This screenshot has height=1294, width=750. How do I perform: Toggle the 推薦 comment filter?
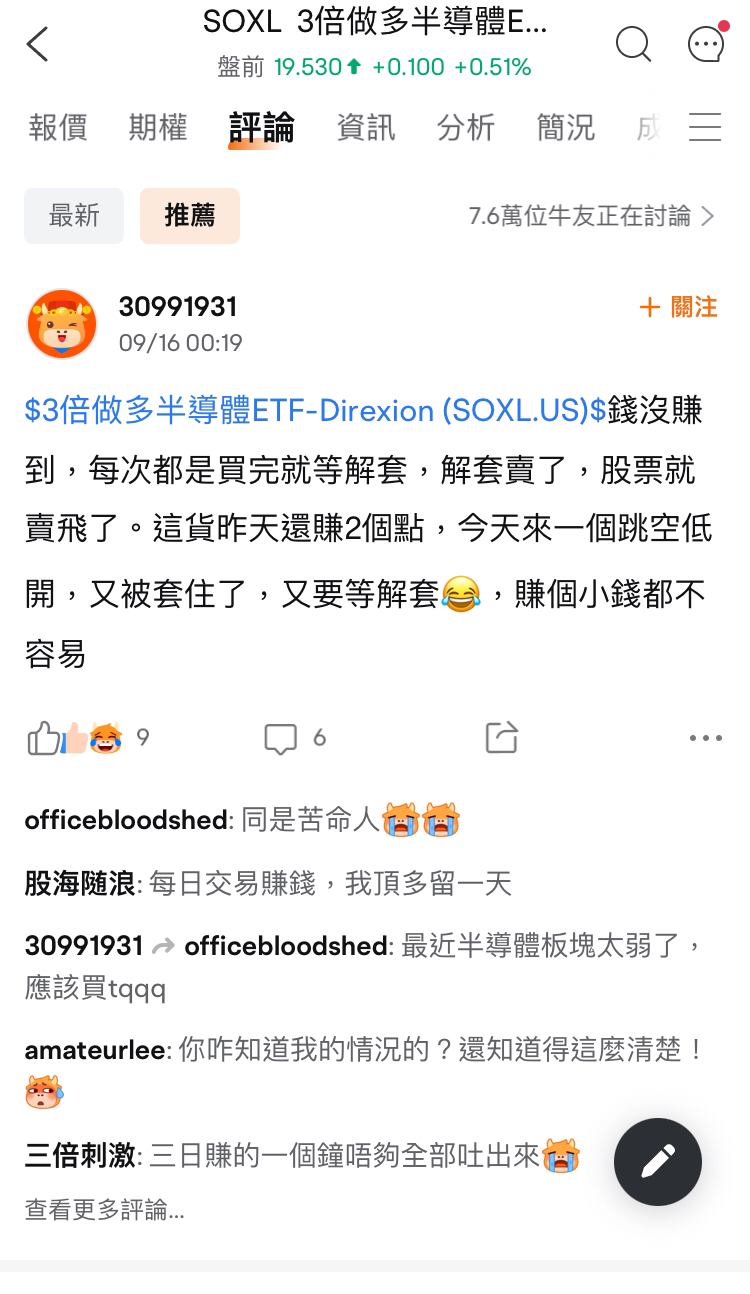189,215
